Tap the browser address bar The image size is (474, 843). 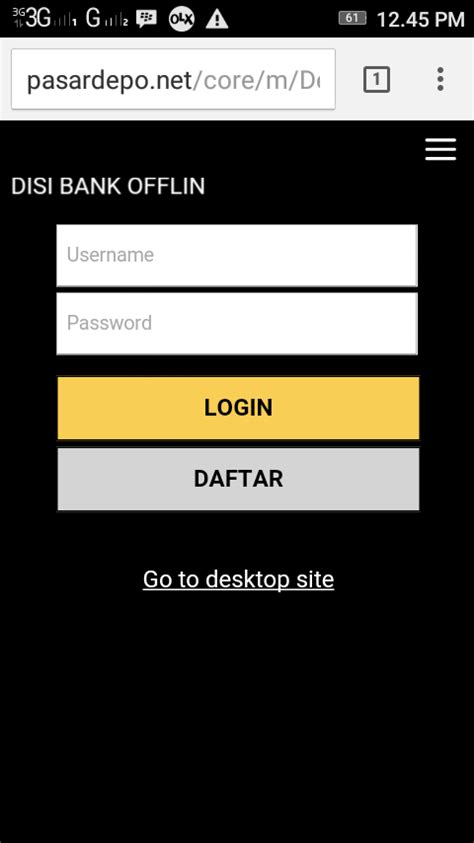(x=173, y=80)
